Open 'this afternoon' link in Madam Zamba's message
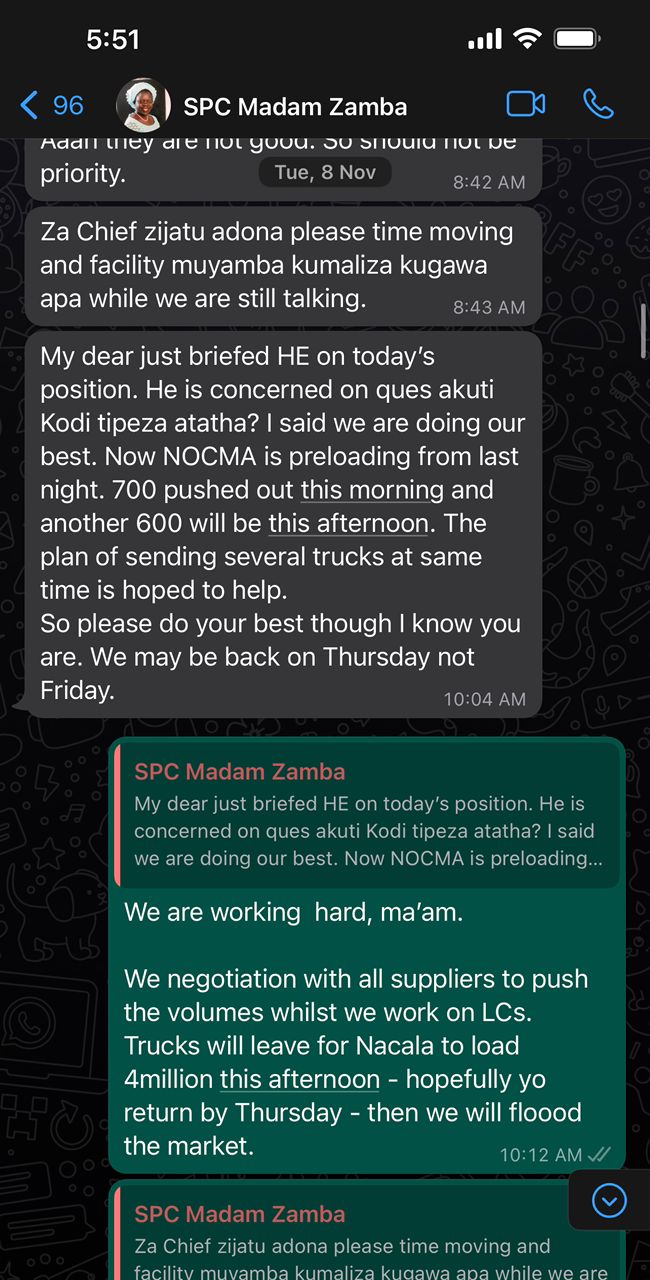This screenshot has width=650, height=1280. coord(348,524)
